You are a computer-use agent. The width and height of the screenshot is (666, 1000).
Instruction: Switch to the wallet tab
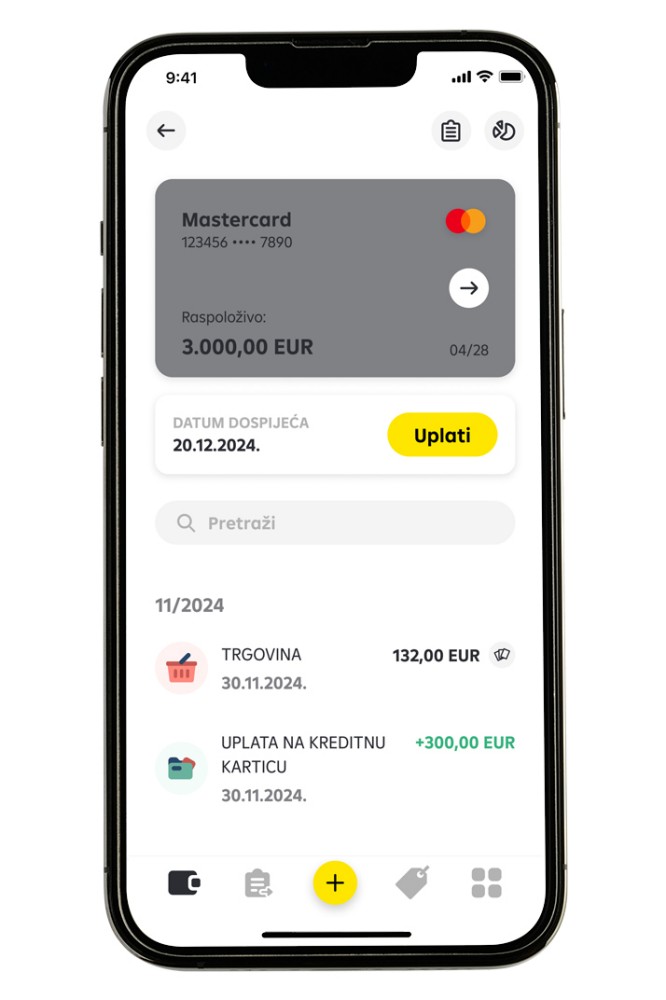click(184, 883)
